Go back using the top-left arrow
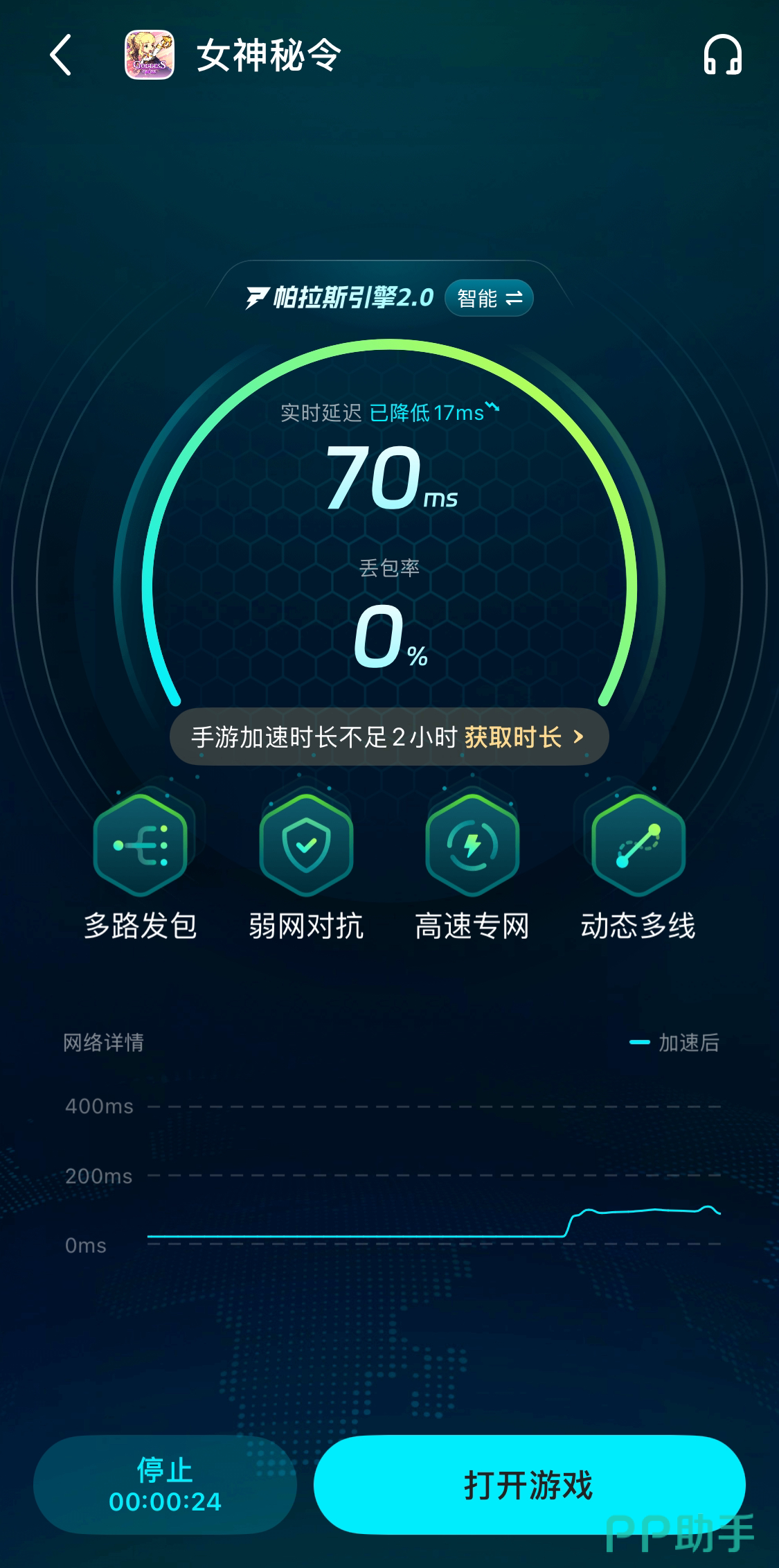This screenshot has height=1568, width=779. pos(61,55)
